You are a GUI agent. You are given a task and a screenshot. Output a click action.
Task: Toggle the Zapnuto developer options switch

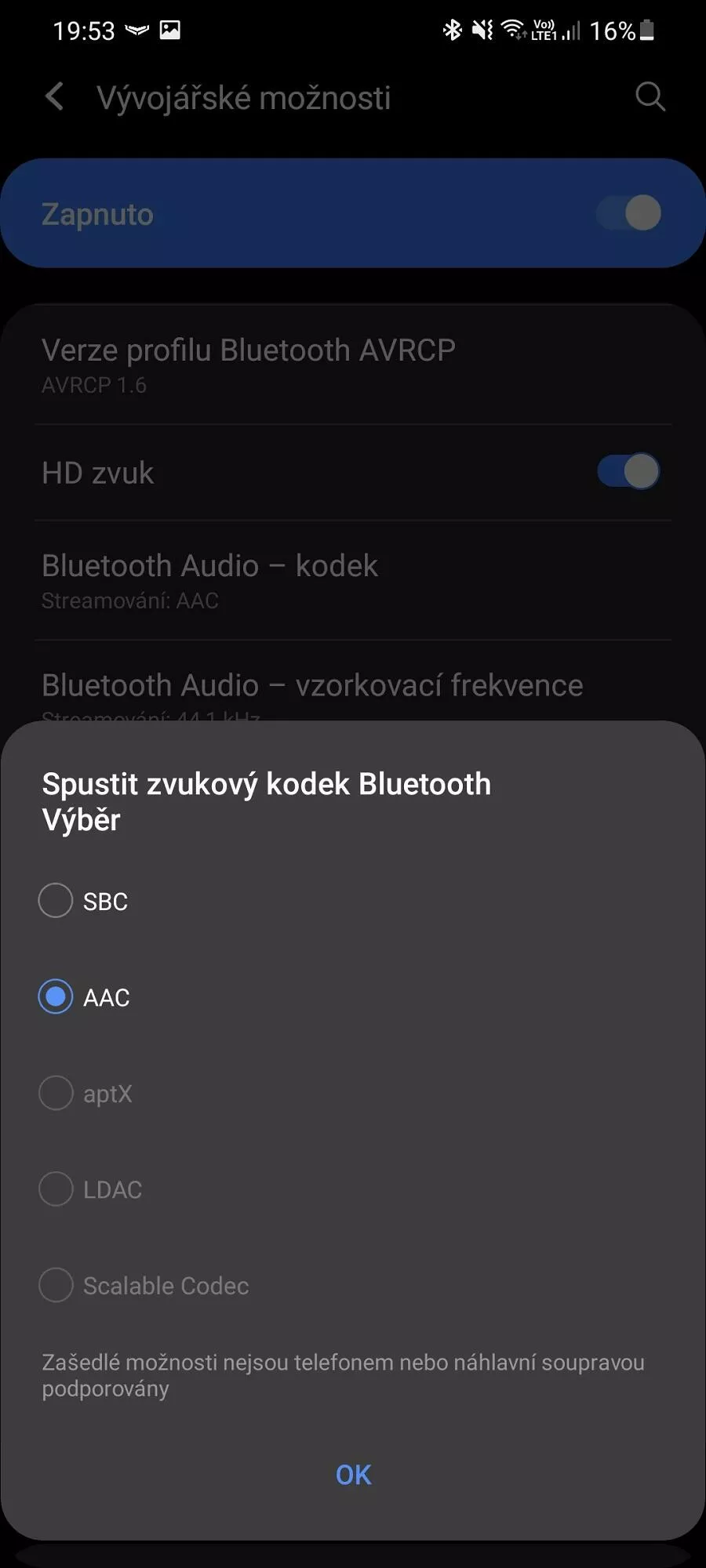tap(629, 213)
